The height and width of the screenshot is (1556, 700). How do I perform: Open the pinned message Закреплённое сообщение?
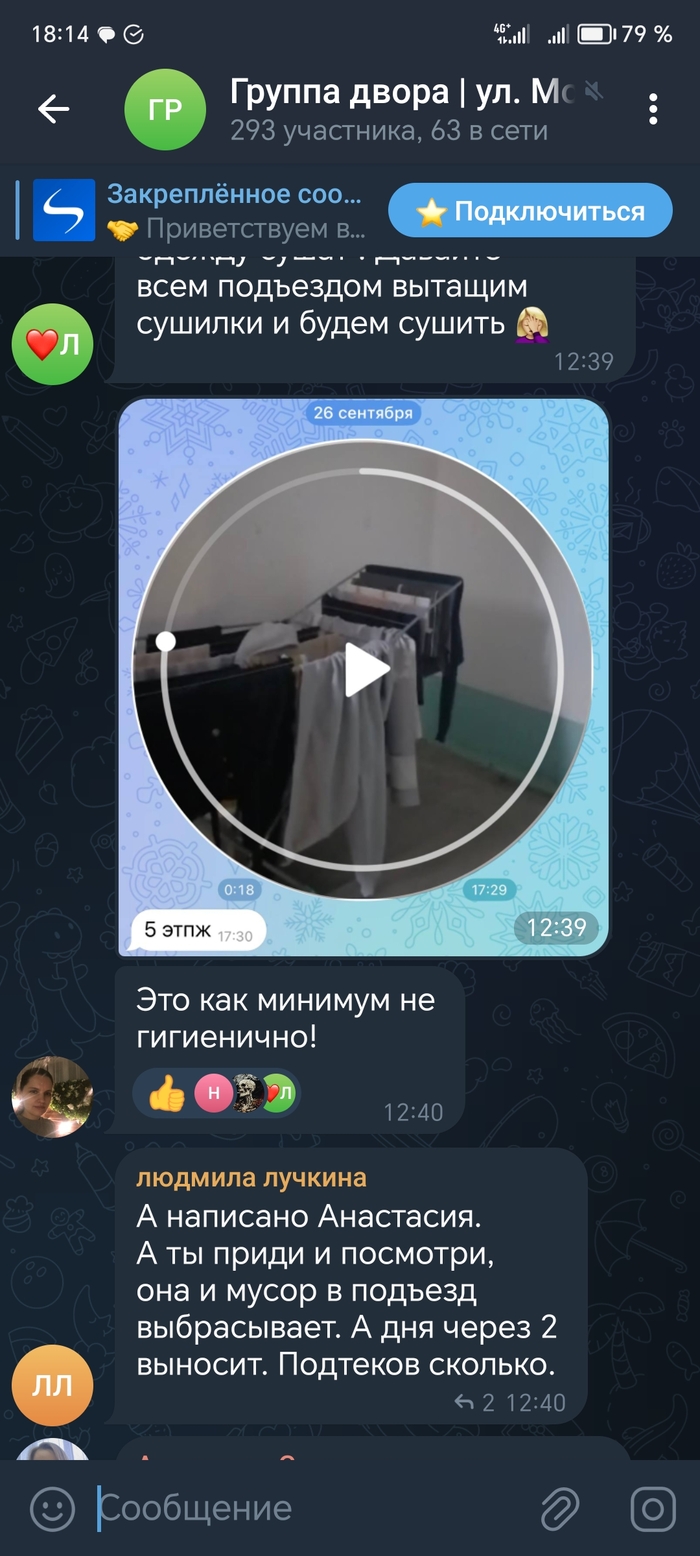tap(235, 211)
